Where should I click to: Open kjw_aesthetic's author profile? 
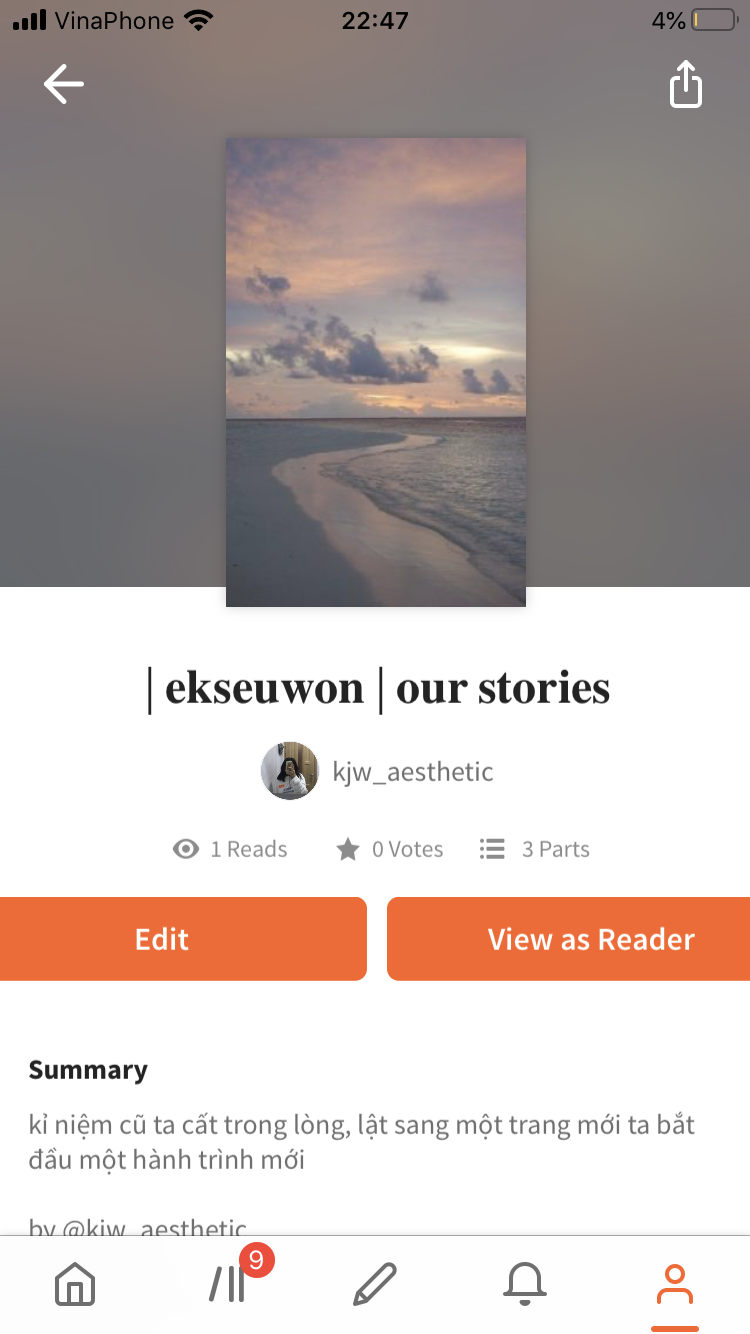point(377,771)
